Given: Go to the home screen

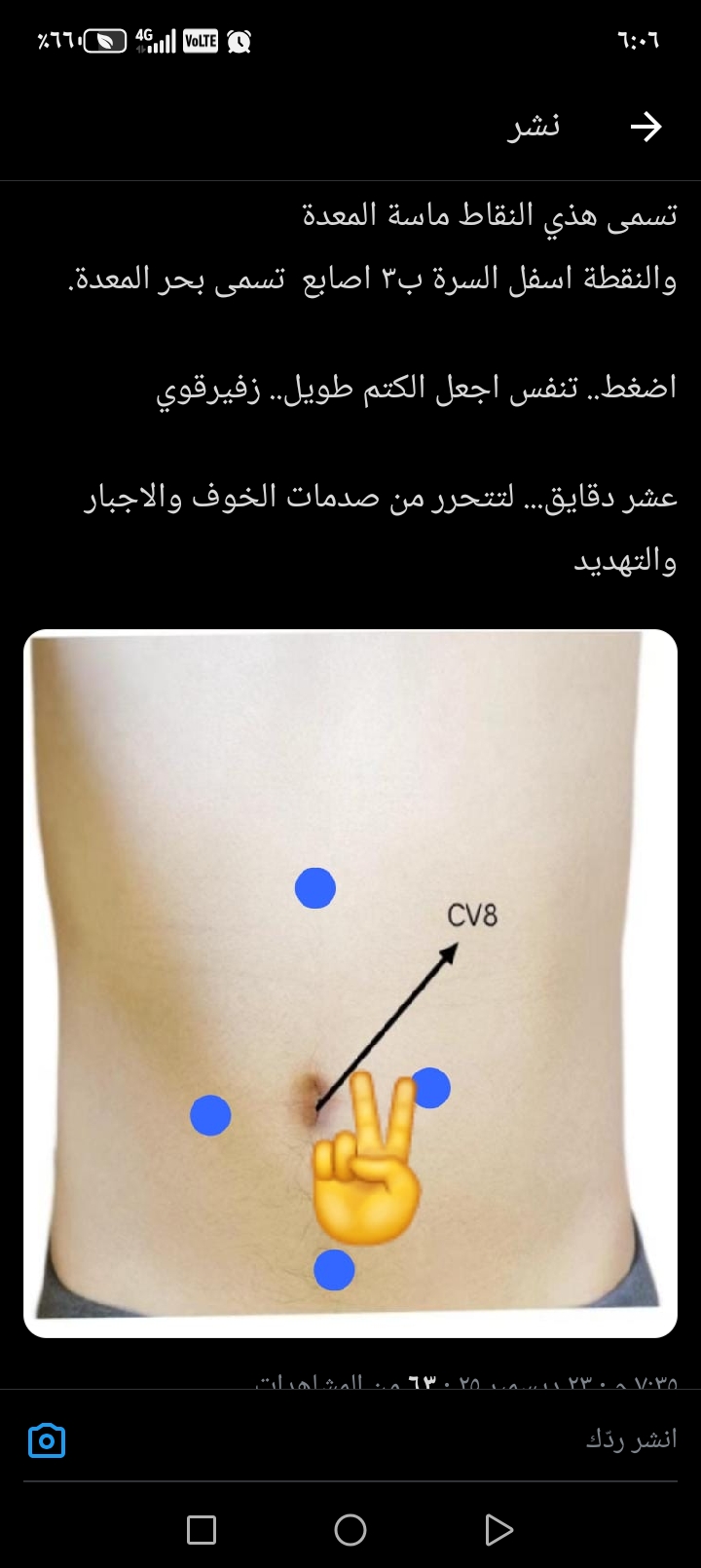Looking at the screenshot, I should click(350, 1530).
